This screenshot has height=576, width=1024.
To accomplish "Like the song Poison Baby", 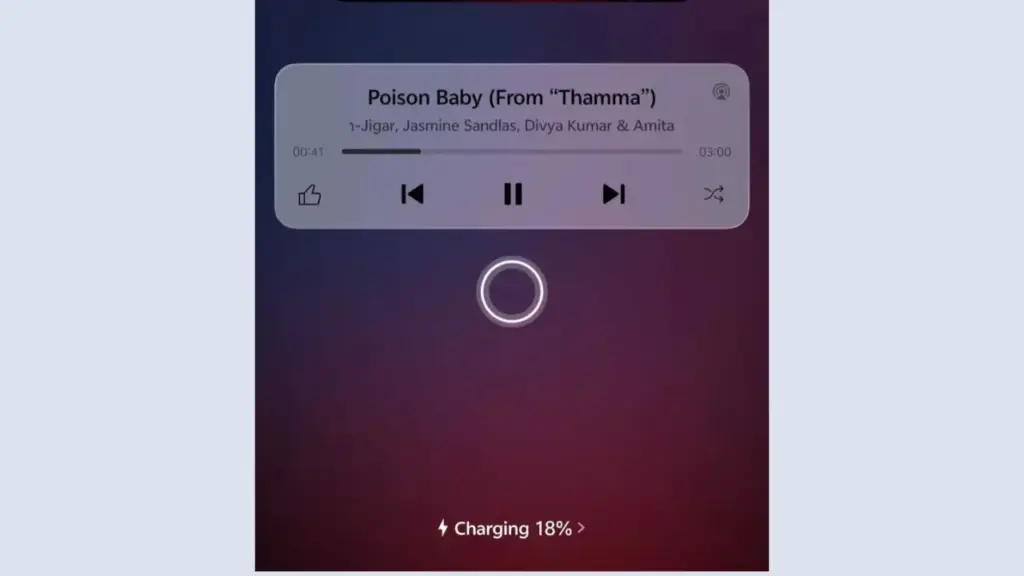I will click(310, 195).
